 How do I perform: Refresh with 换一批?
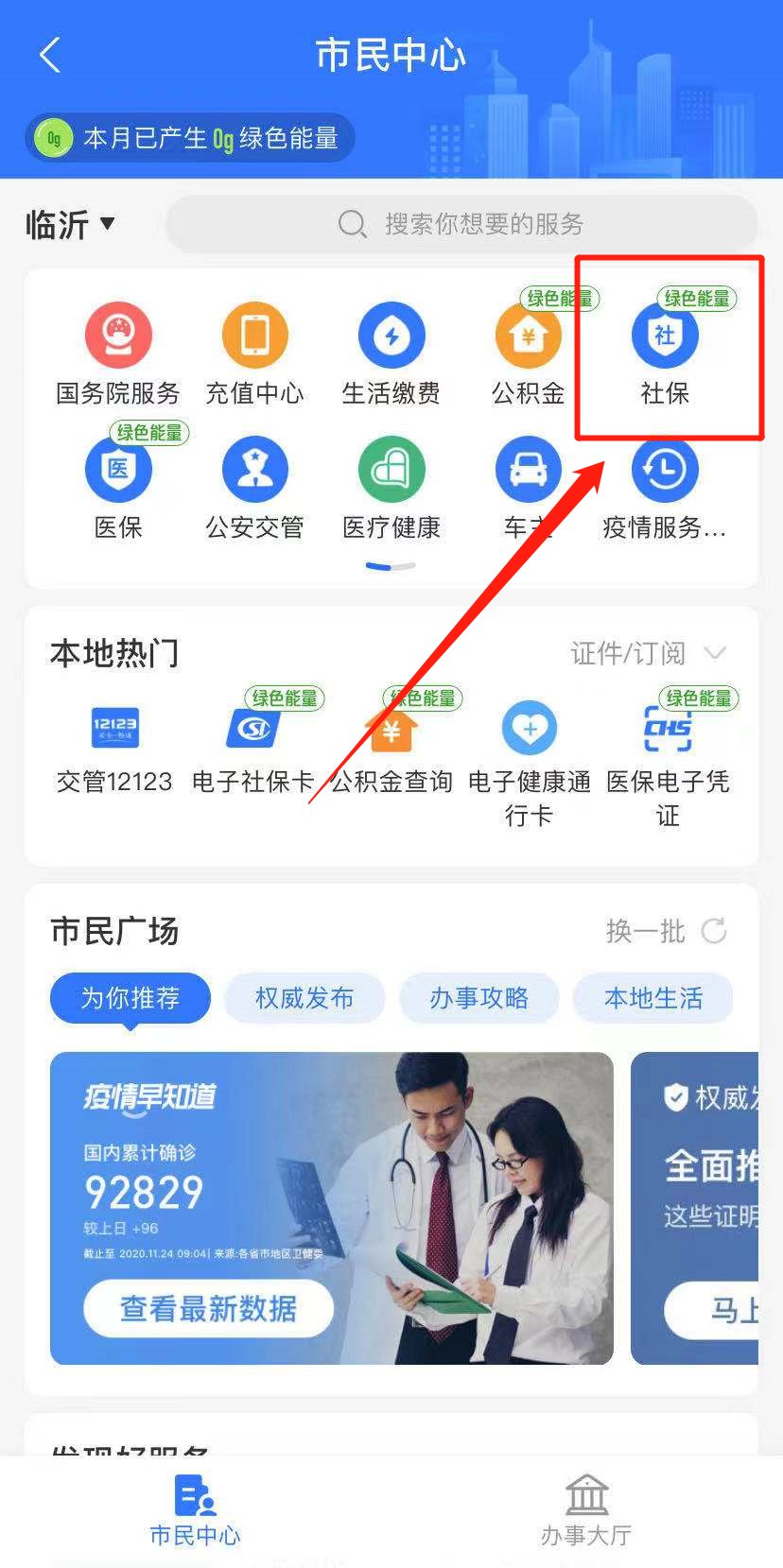[666, 931]
